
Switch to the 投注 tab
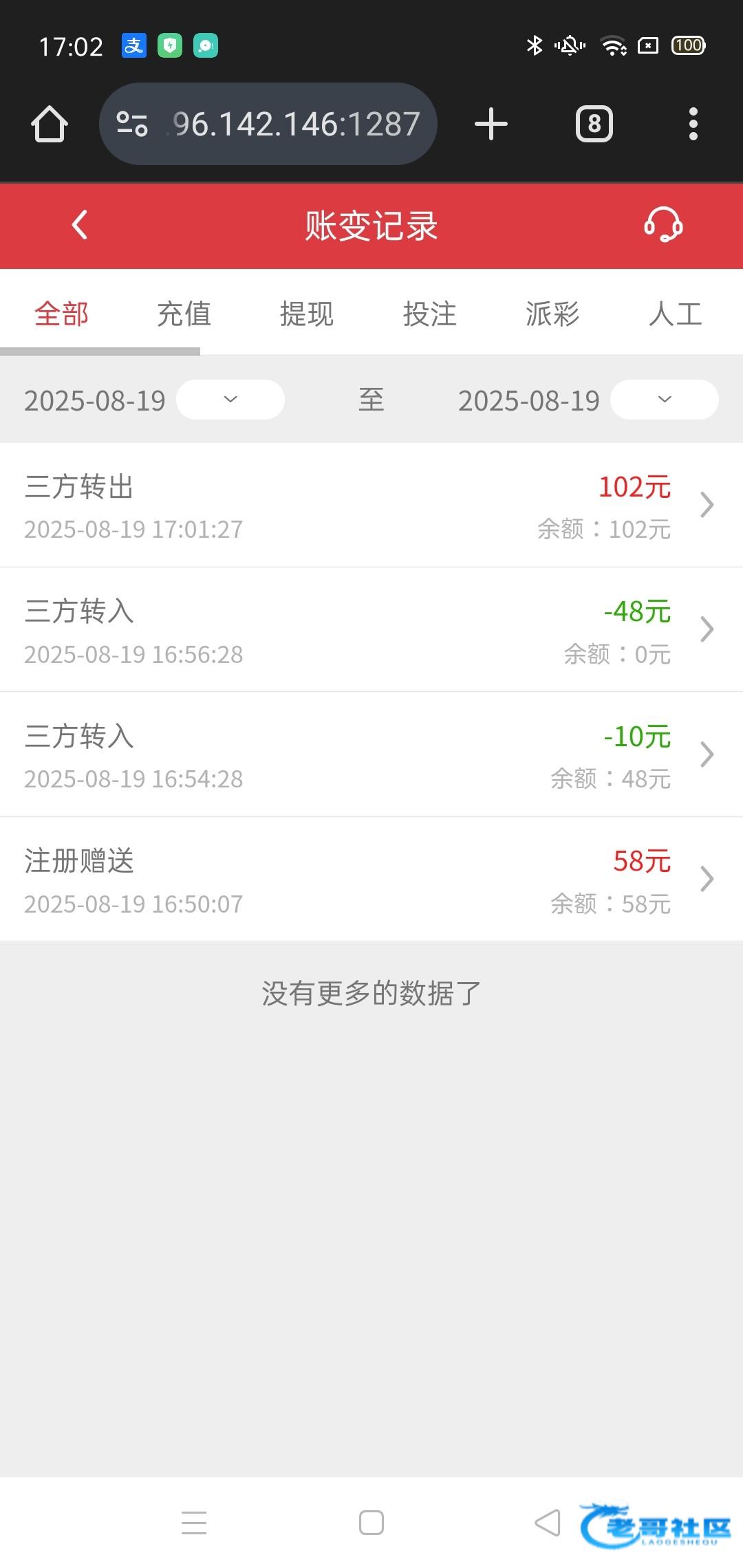(x=430, y=314)
